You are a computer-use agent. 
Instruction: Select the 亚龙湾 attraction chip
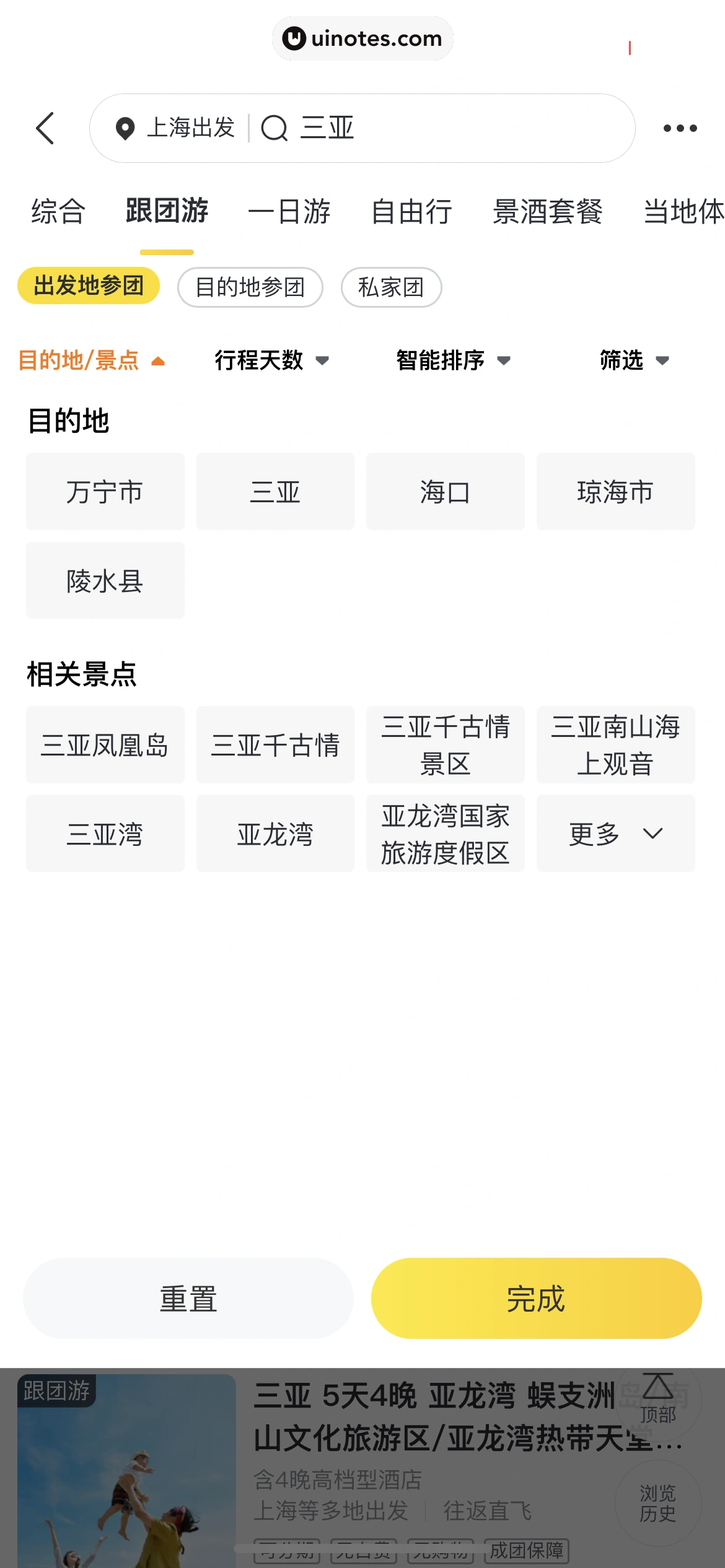(x=275, y=834)
